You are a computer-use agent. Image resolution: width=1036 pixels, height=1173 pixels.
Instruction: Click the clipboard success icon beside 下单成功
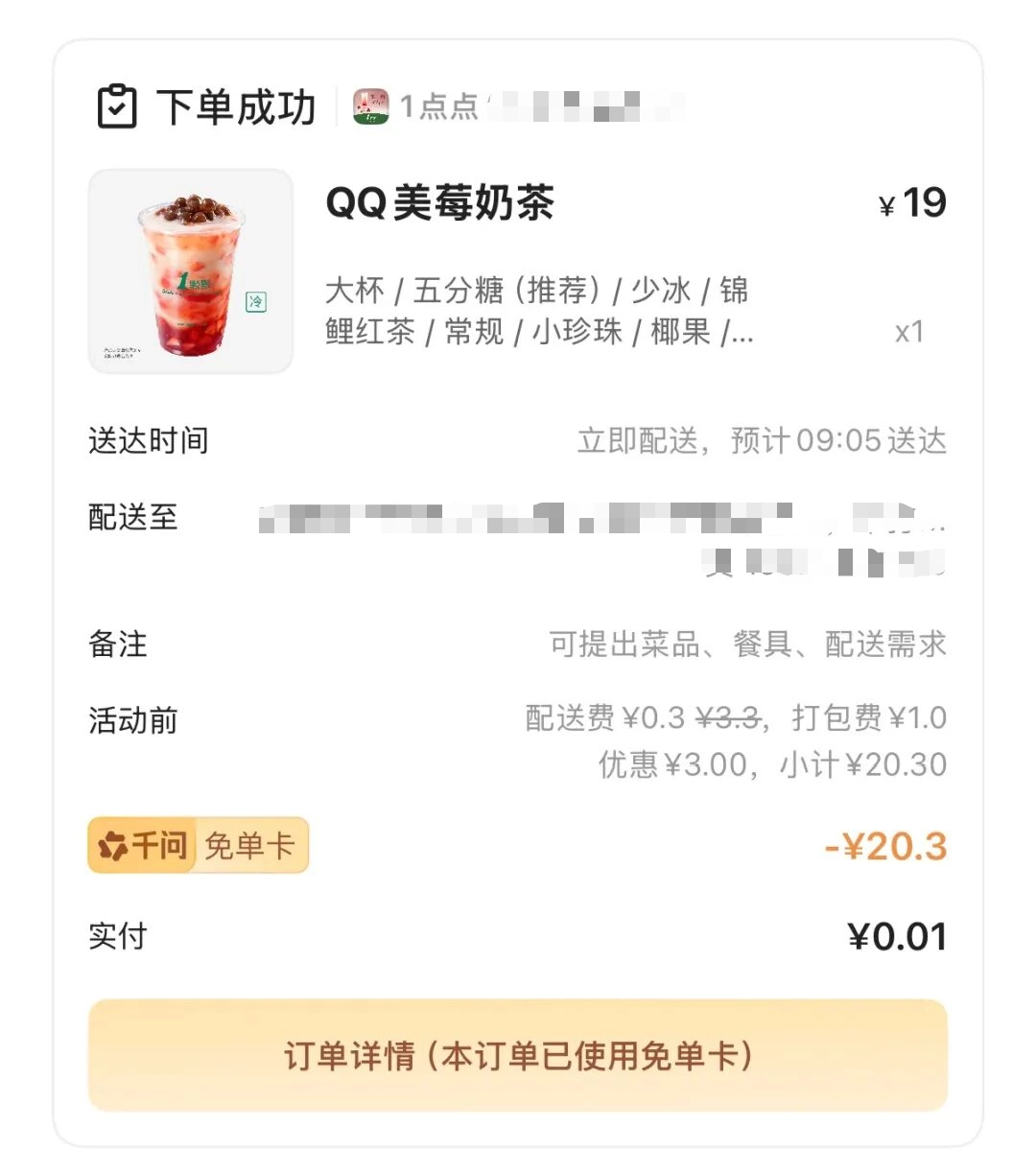coord(118,106)
